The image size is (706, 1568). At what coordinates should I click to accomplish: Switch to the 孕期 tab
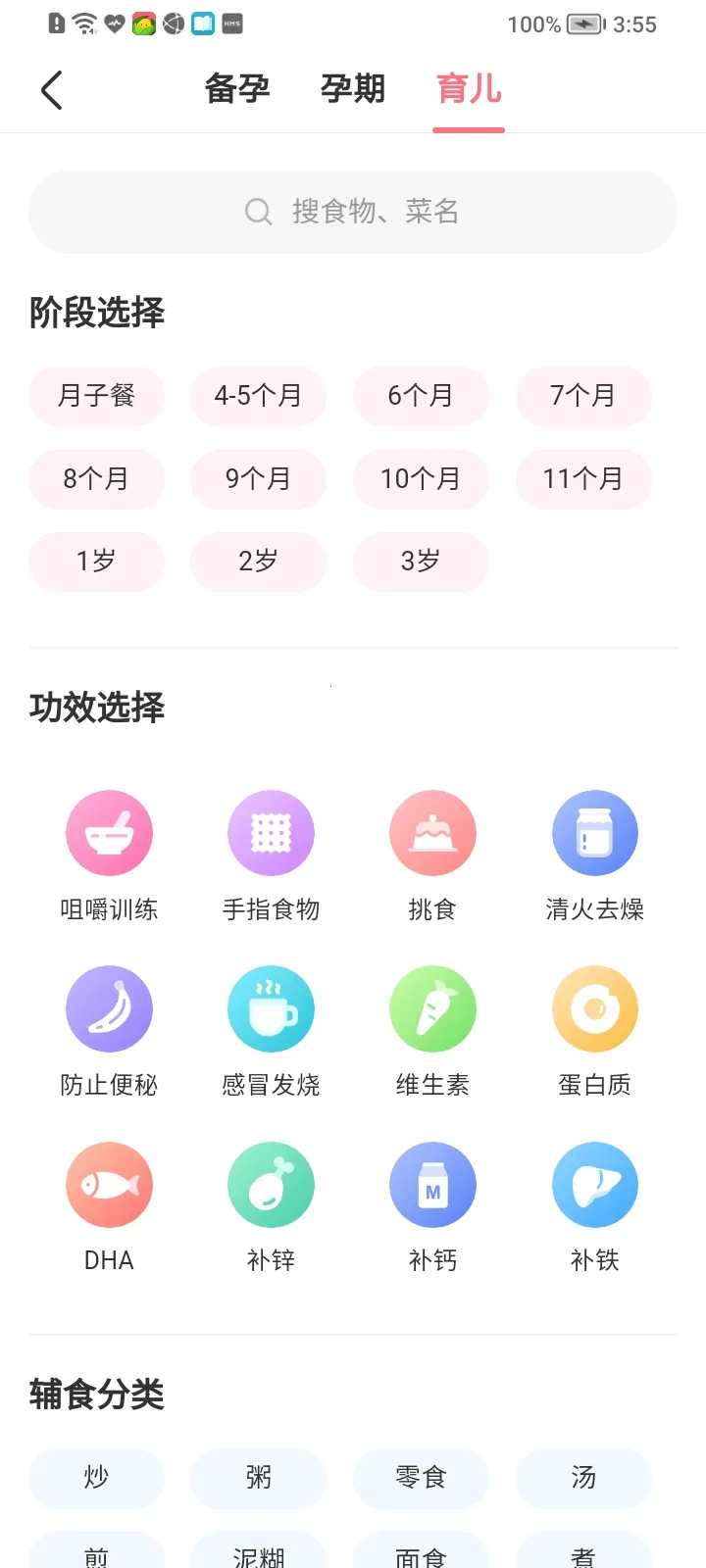point(353,88)
